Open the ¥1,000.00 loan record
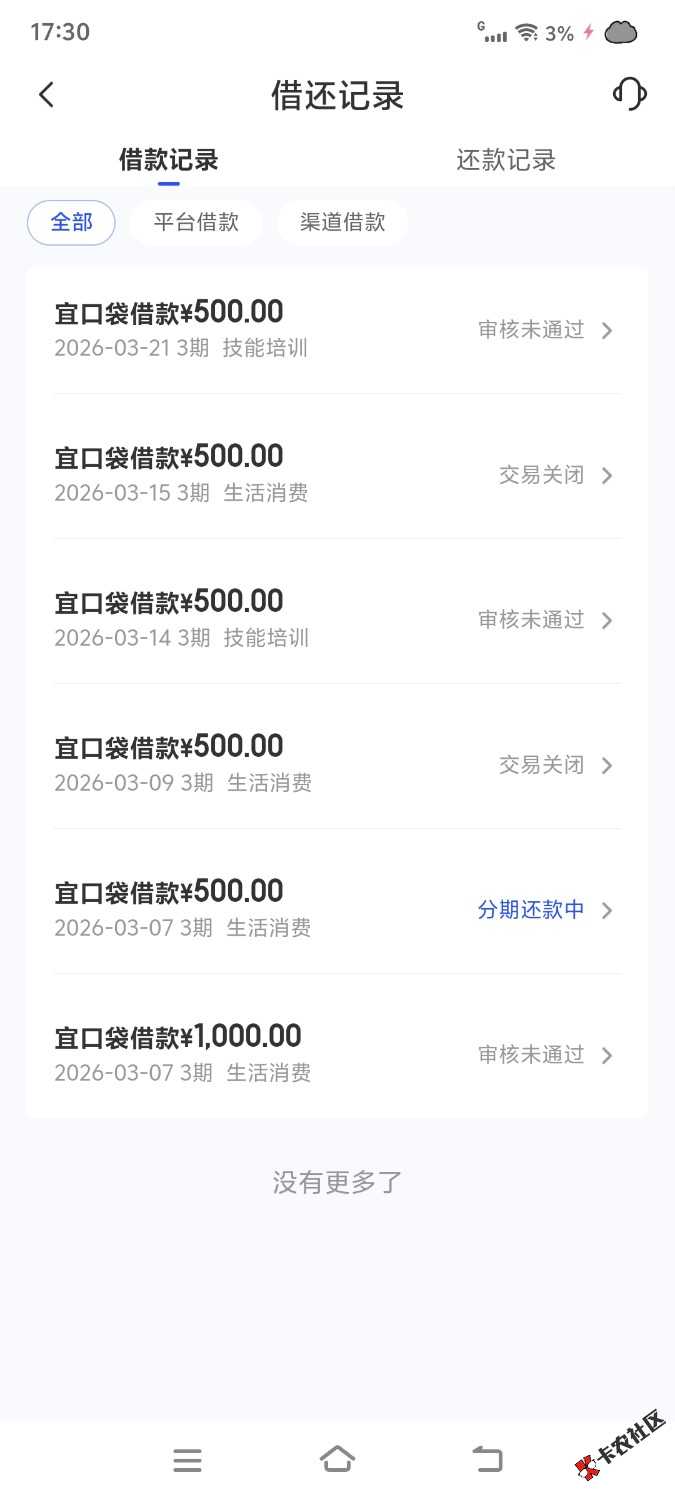The height and width of the screenshot is (1500, 675). pyautogui.click(x=336, y=1054)
